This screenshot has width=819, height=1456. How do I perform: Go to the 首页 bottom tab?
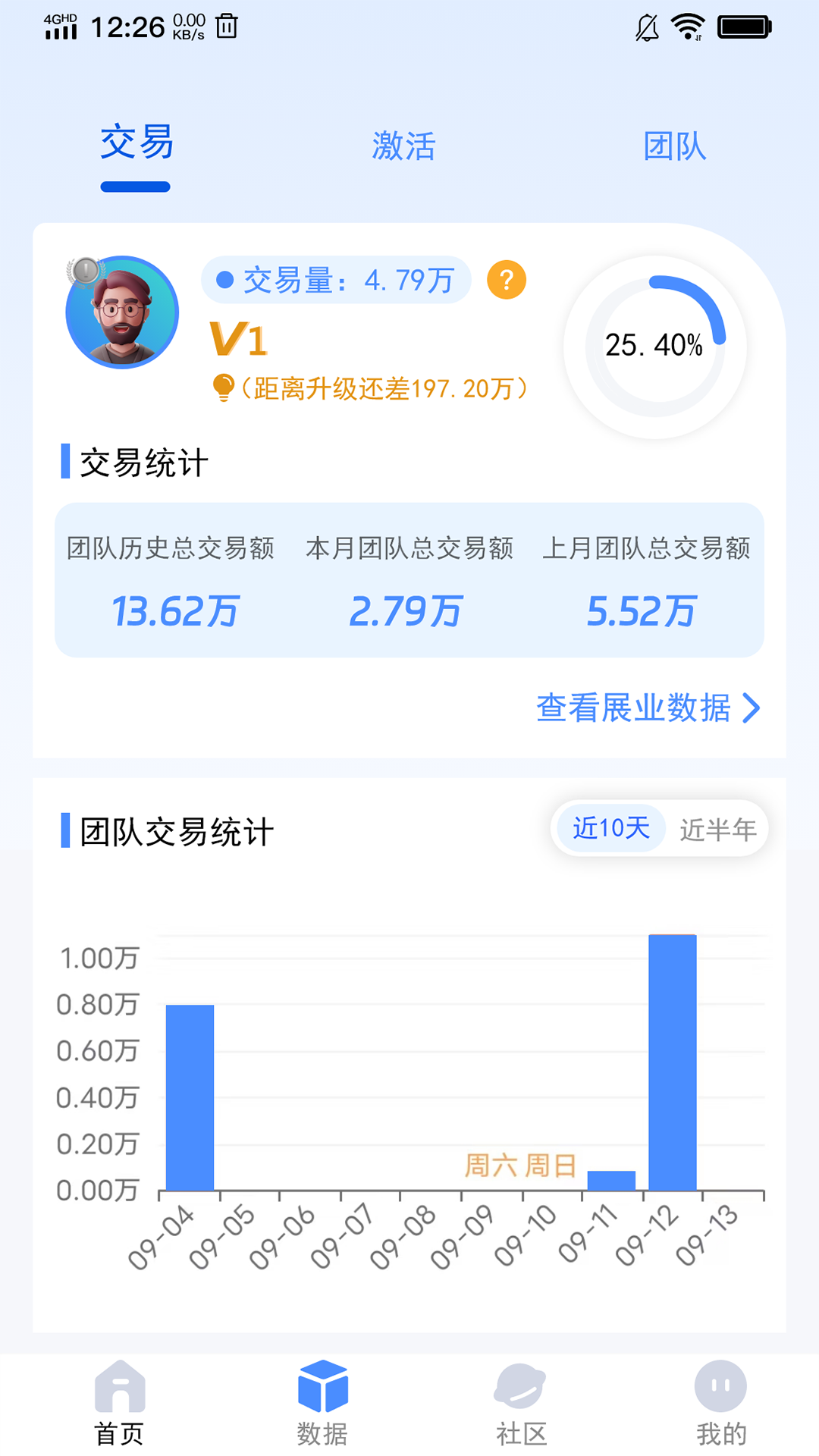pos(119,1403)
